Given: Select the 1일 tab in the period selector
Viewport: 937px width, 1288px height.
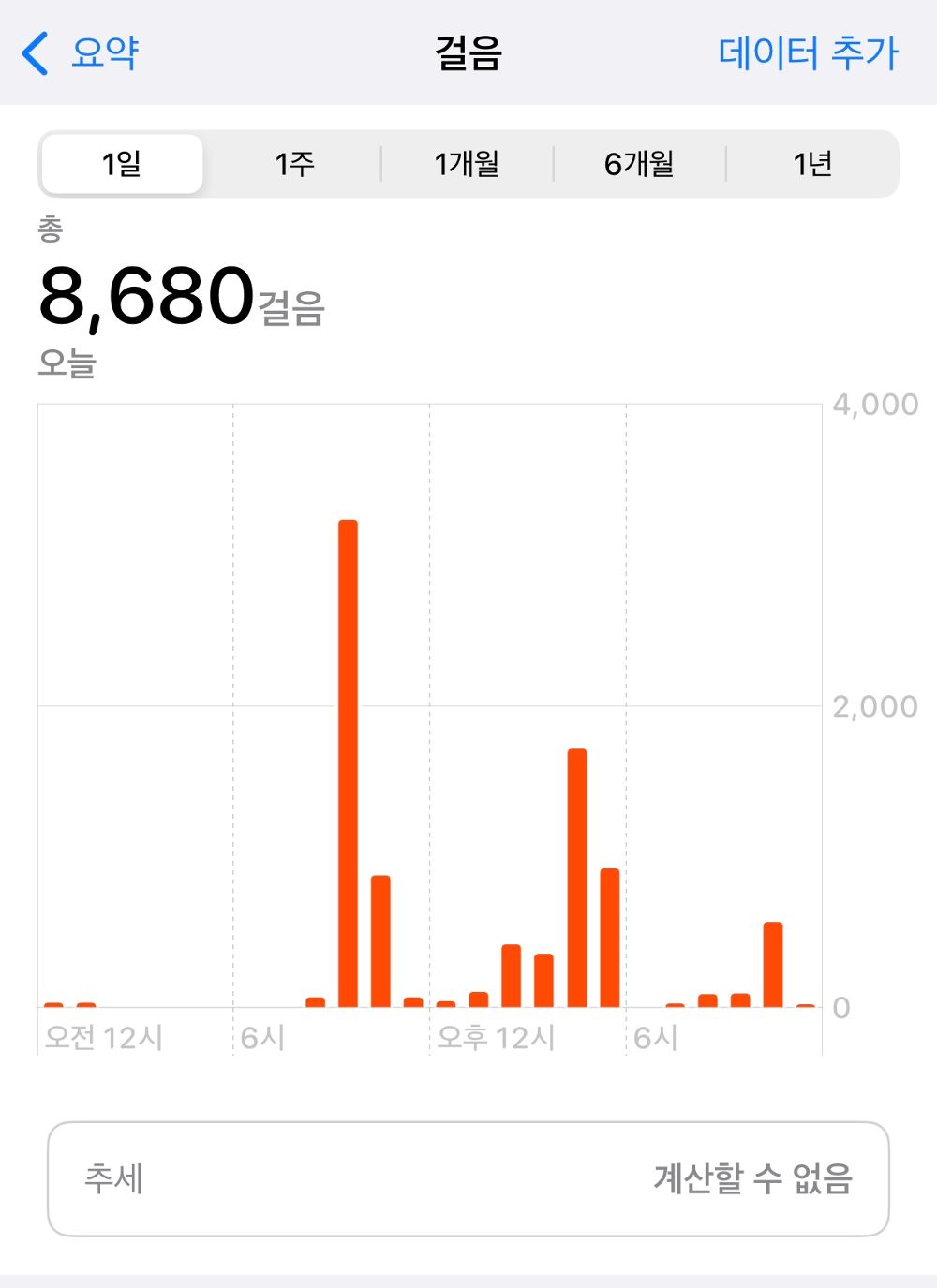Looking at the screenshot, I should (x=120, y=163).
